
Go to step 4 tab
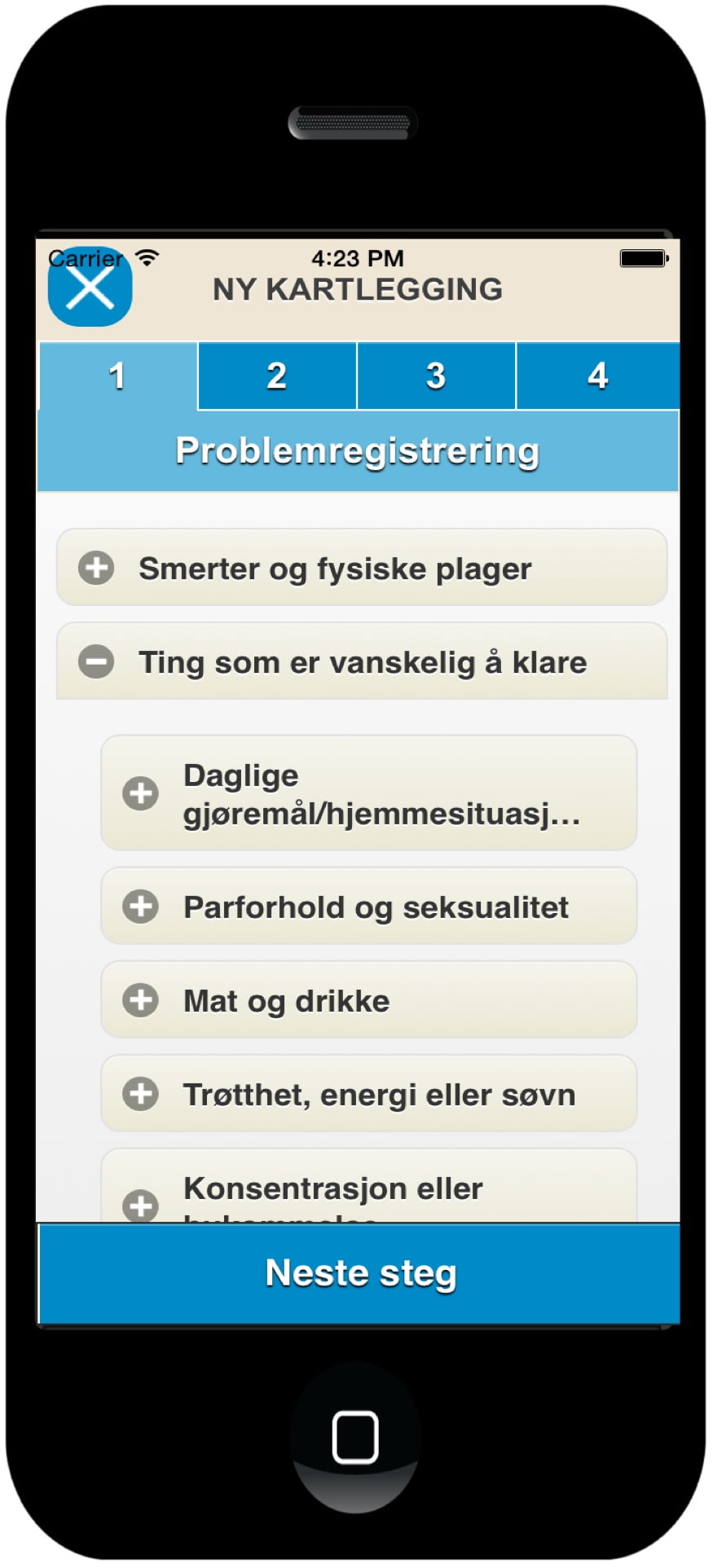[597, 376]
